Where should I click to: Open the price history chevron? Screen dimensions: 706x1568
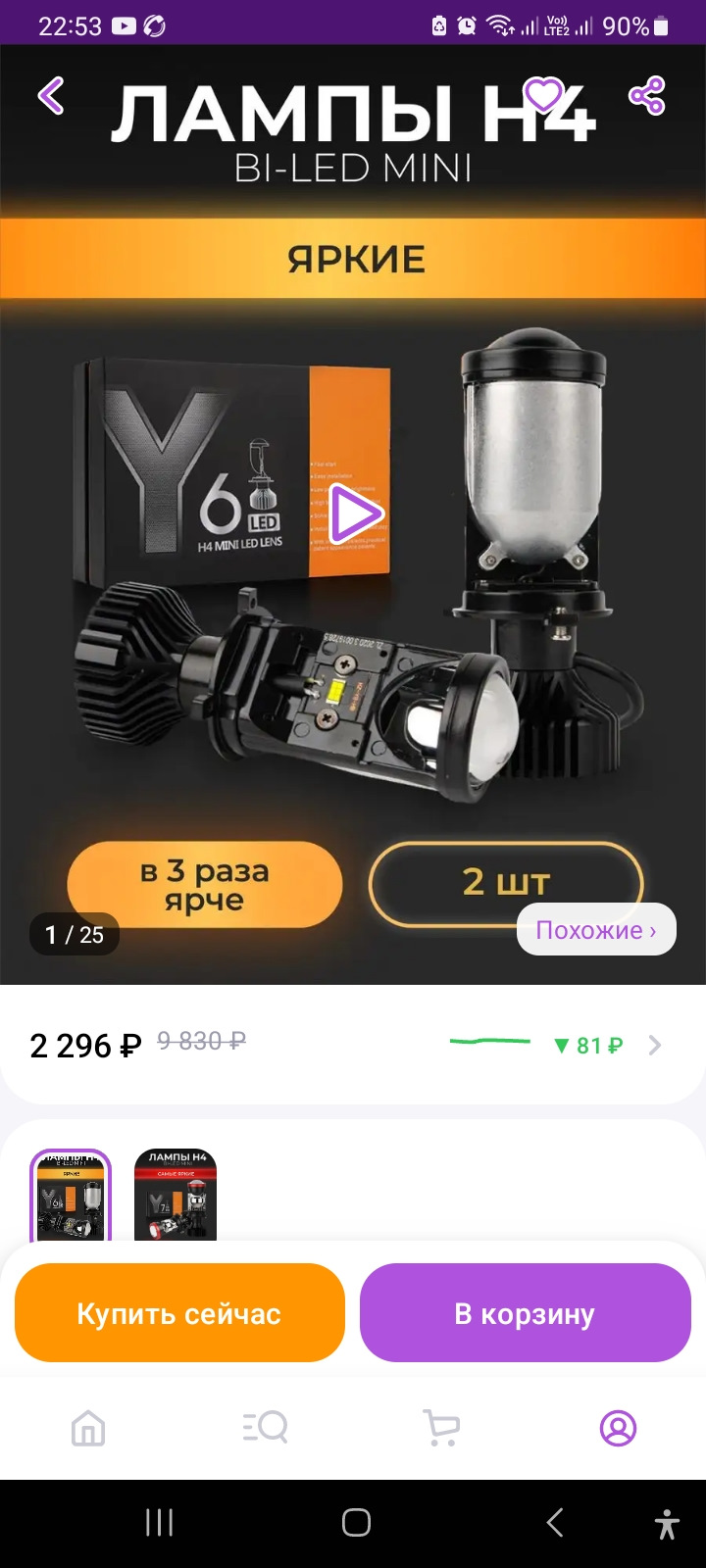[655, 1045]
